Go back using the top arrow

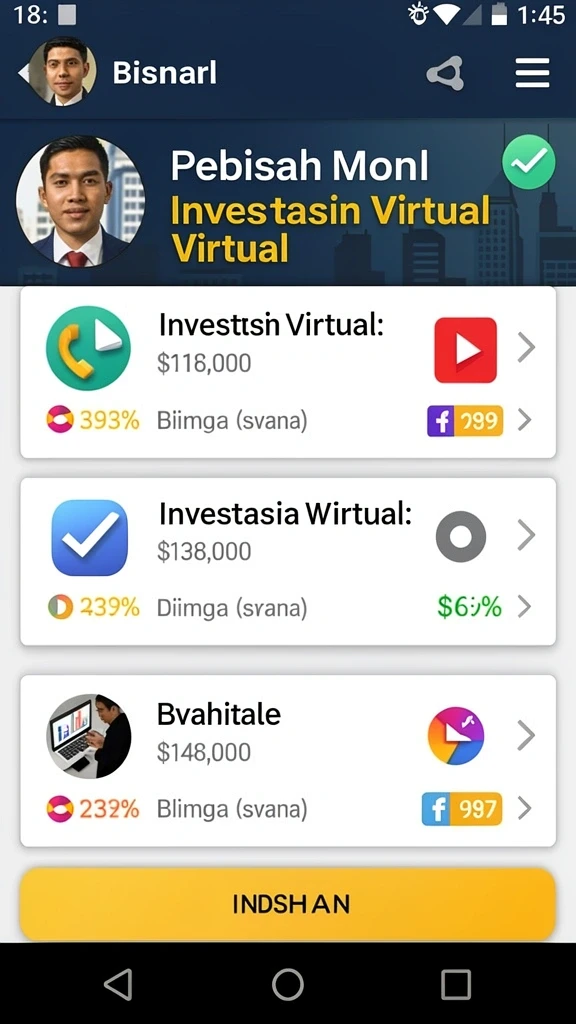23,72
